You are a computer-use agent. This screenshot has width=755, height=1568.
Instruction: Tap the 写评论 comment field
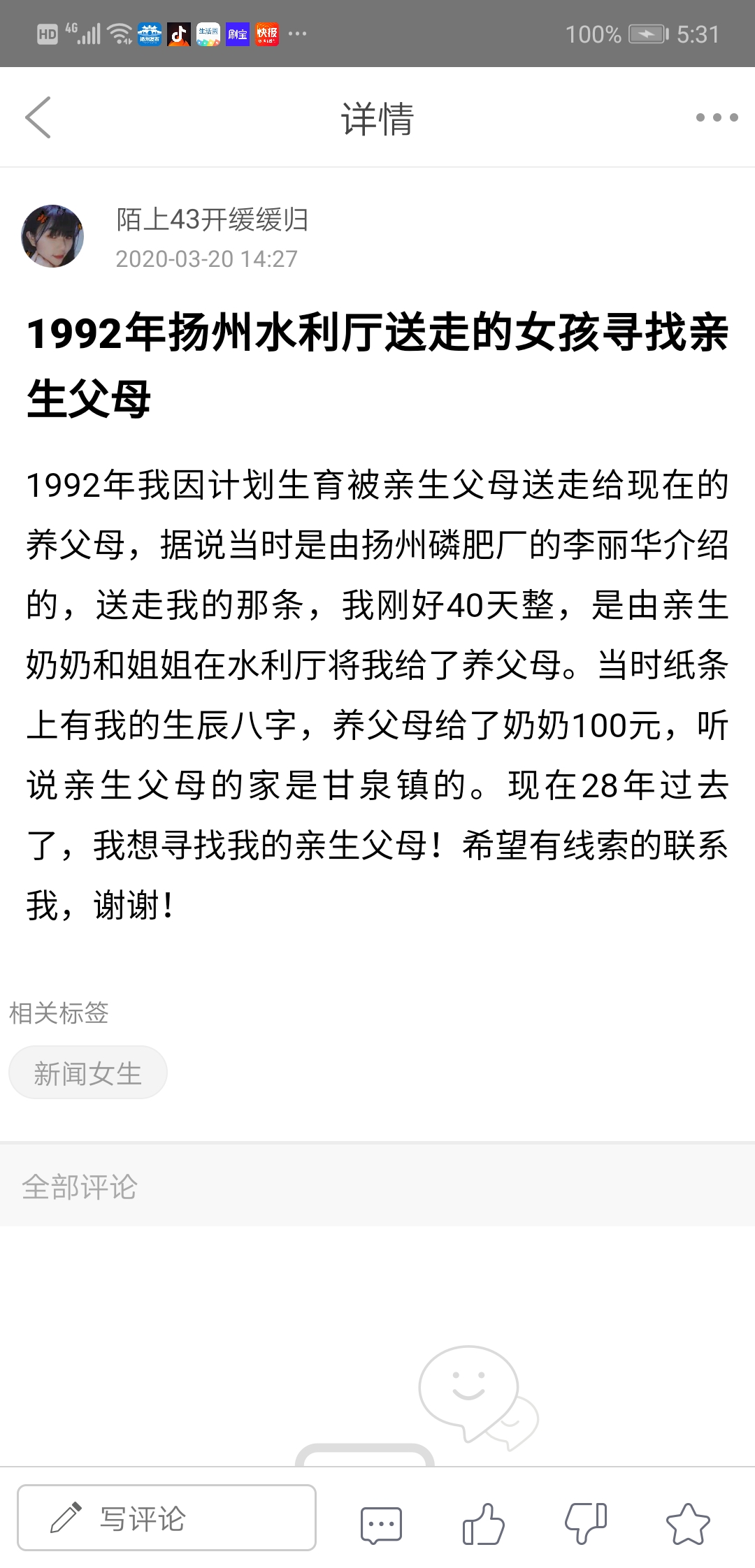pyautogui.click(x=166, y=1518)
